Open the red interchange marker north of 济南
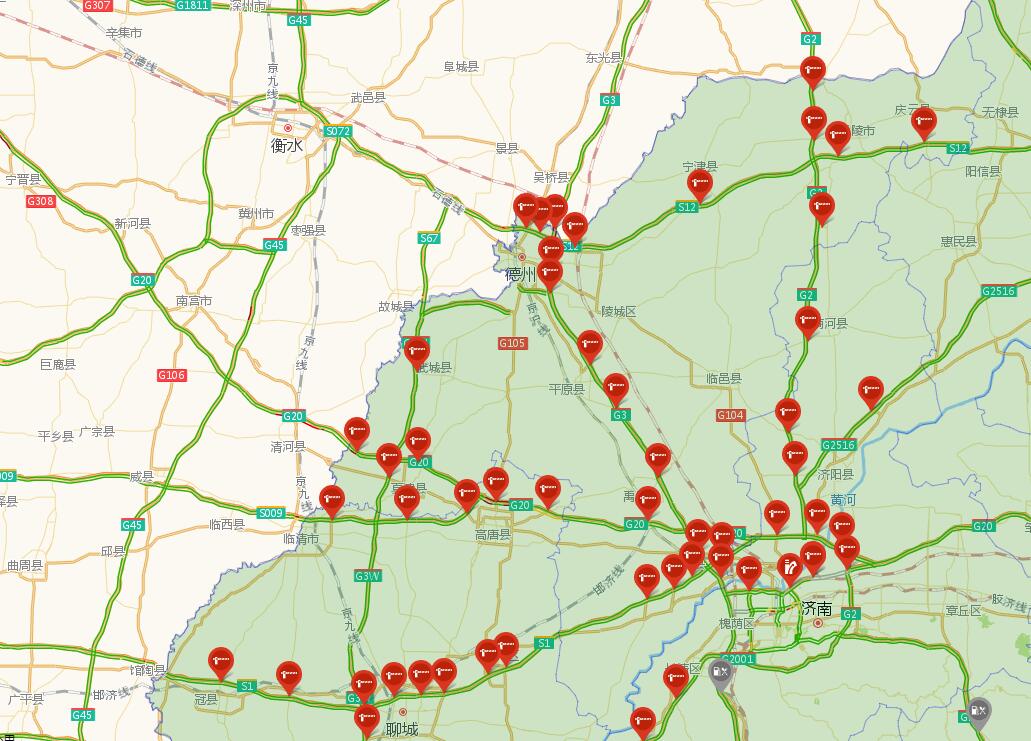This screenshot has width=1031, height=741. 790,568
